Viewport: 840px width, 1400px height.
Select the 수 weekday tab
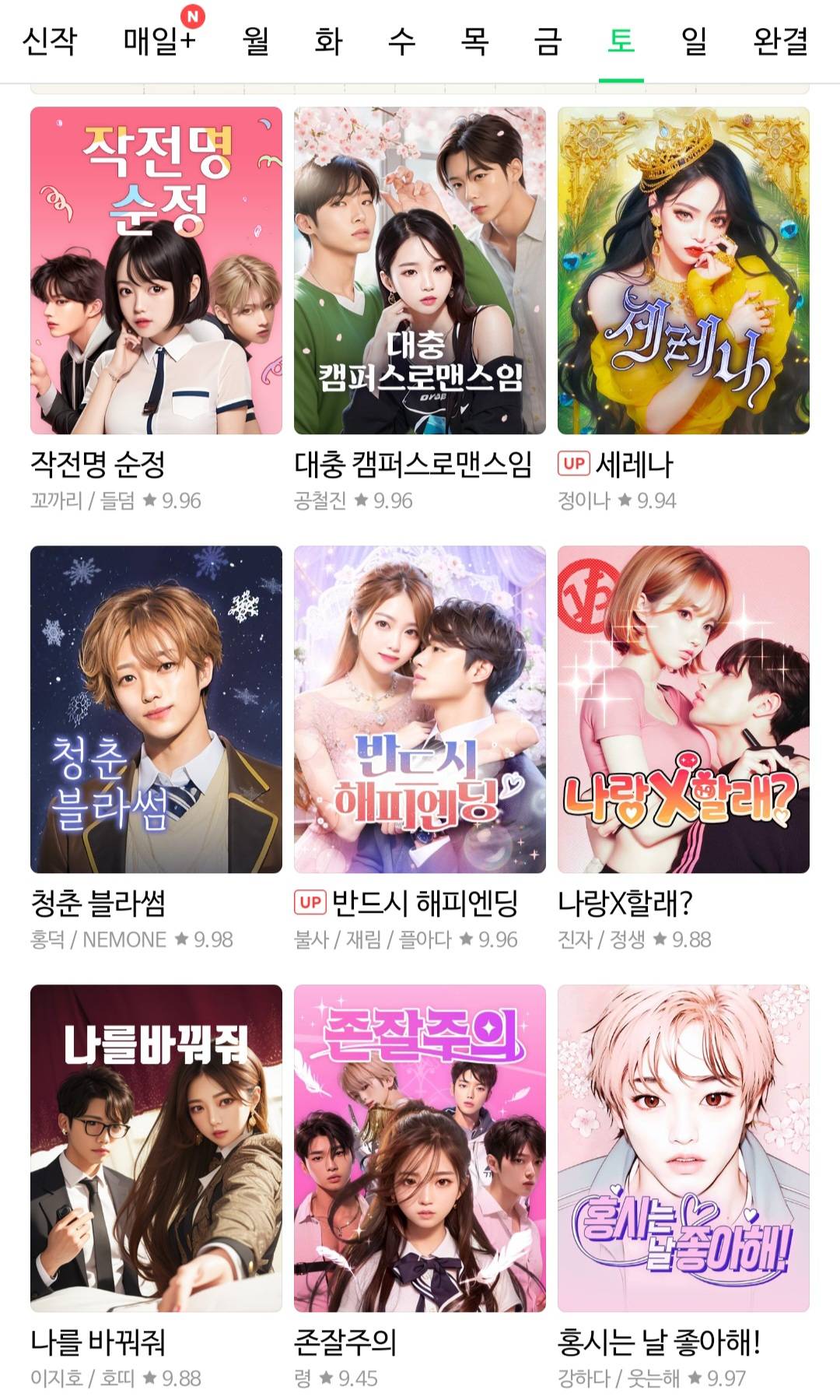[402, 44]
